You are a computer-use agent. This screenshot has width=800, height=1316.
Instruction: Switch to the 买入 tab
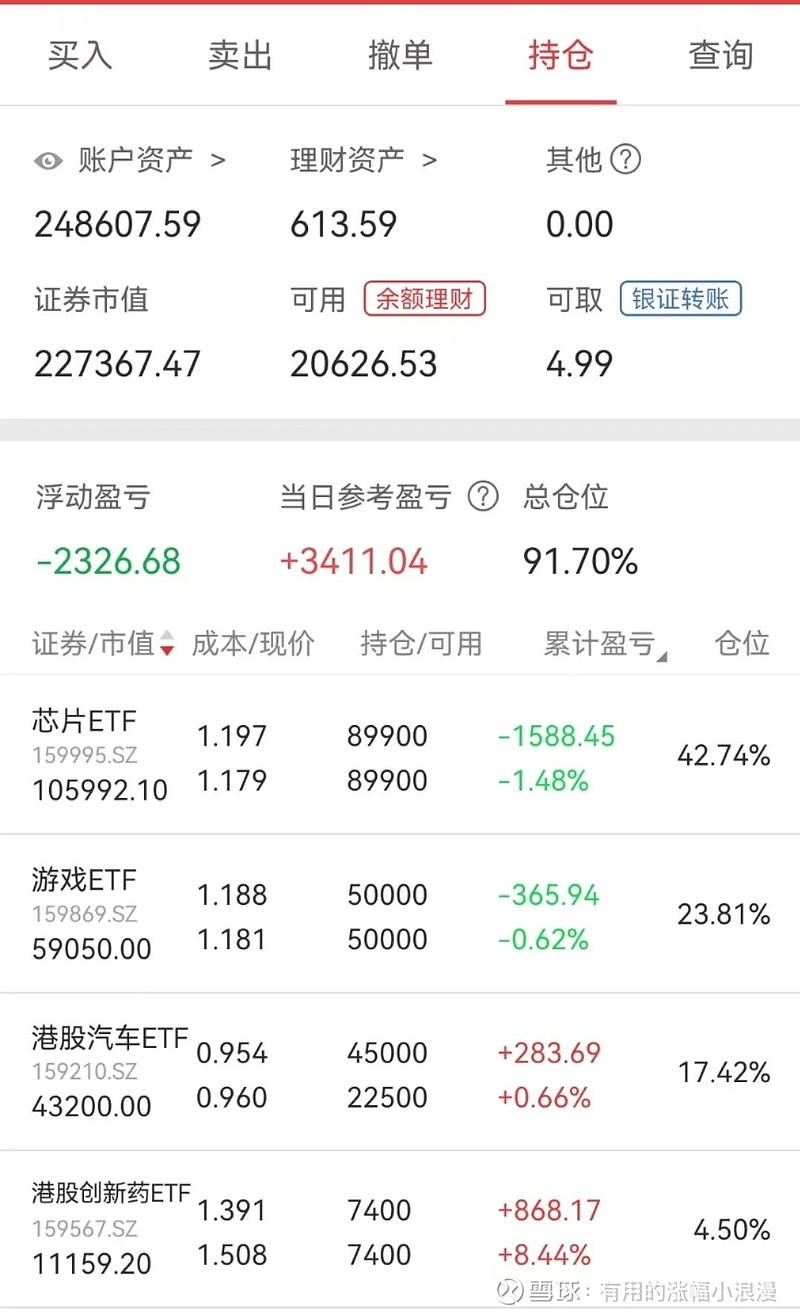[x=78, y=56]
